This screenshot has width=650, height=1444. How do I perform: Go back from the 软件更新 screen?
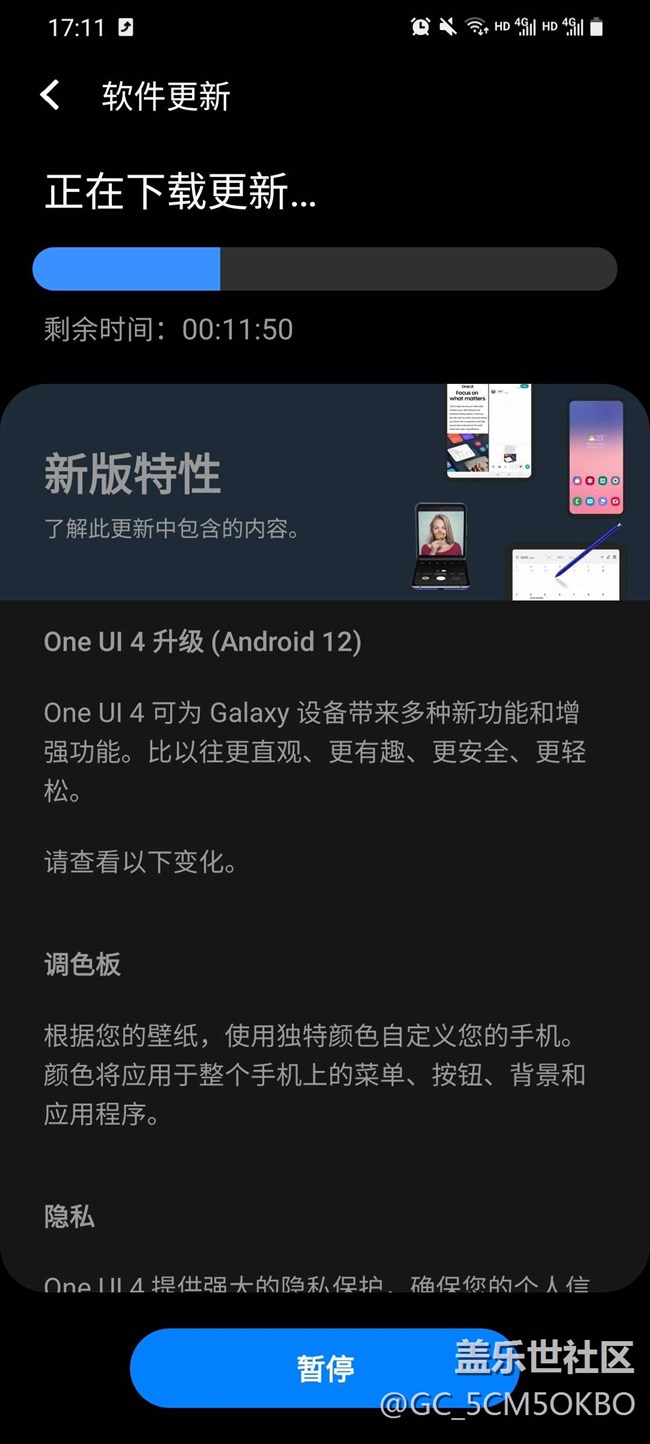(x=50, y=96)
